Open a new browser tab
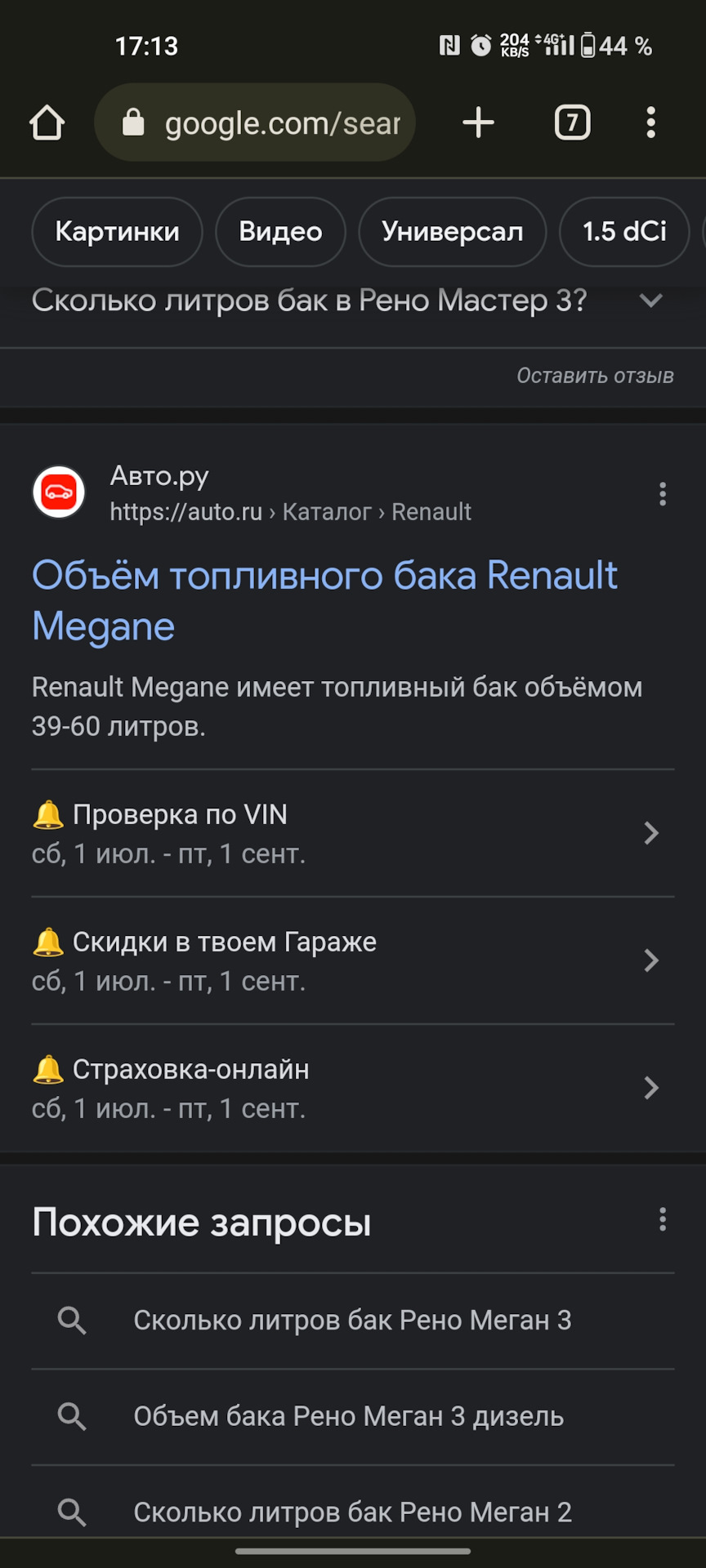This screenshot has width=706, height=1568. (479, 122)
